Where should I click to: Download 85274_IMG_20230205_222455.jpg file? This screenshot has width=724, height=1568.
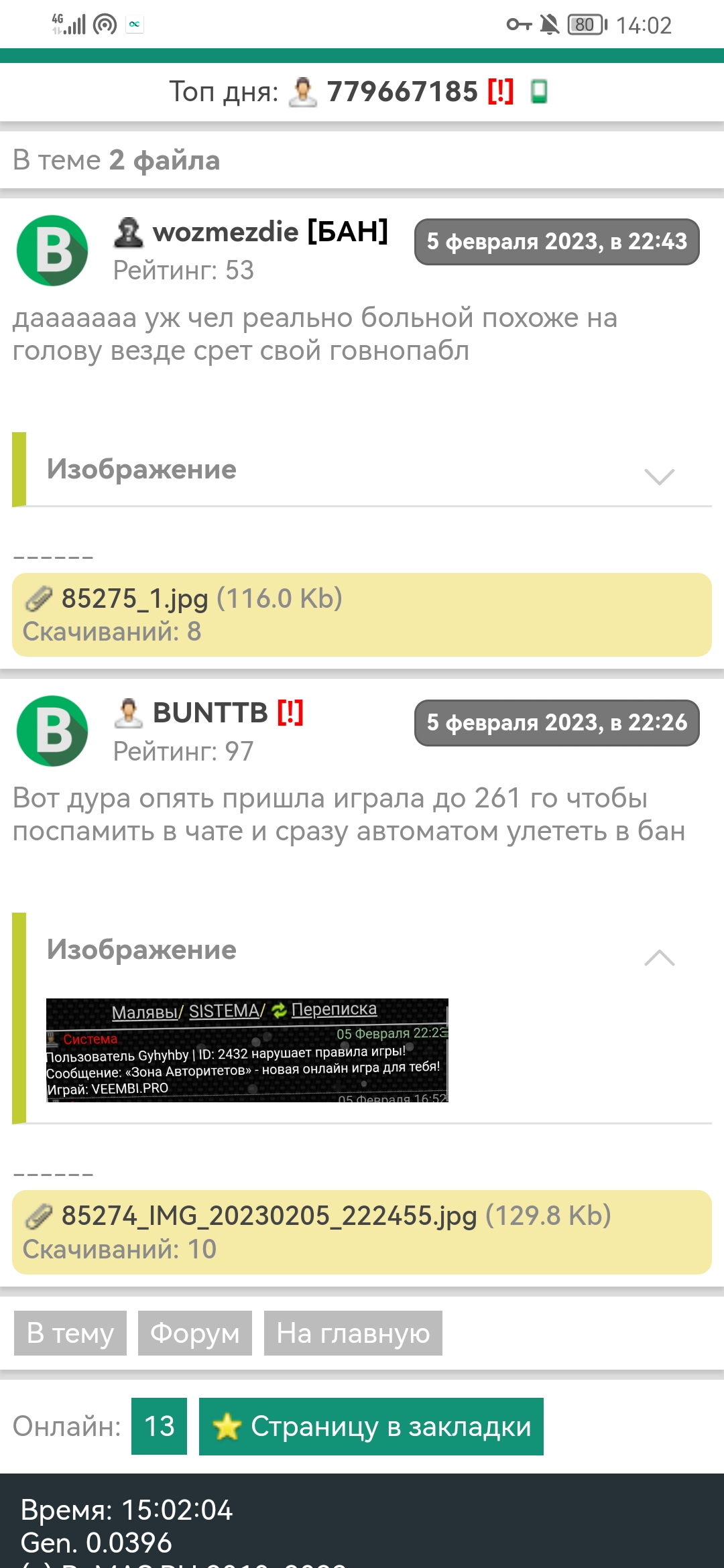(x=268, y=1216)
